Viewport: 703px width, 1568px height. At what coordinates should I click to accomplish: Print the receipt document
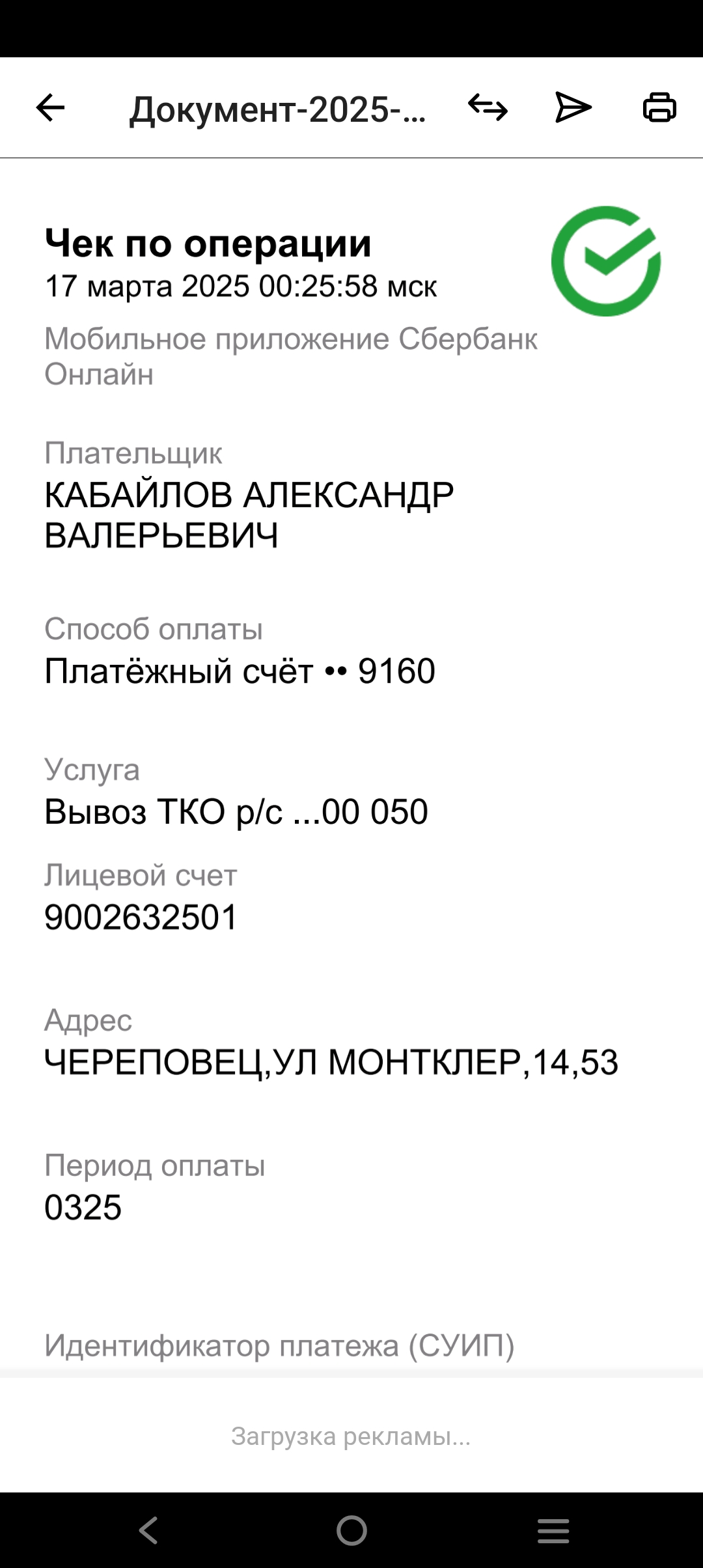659,107
